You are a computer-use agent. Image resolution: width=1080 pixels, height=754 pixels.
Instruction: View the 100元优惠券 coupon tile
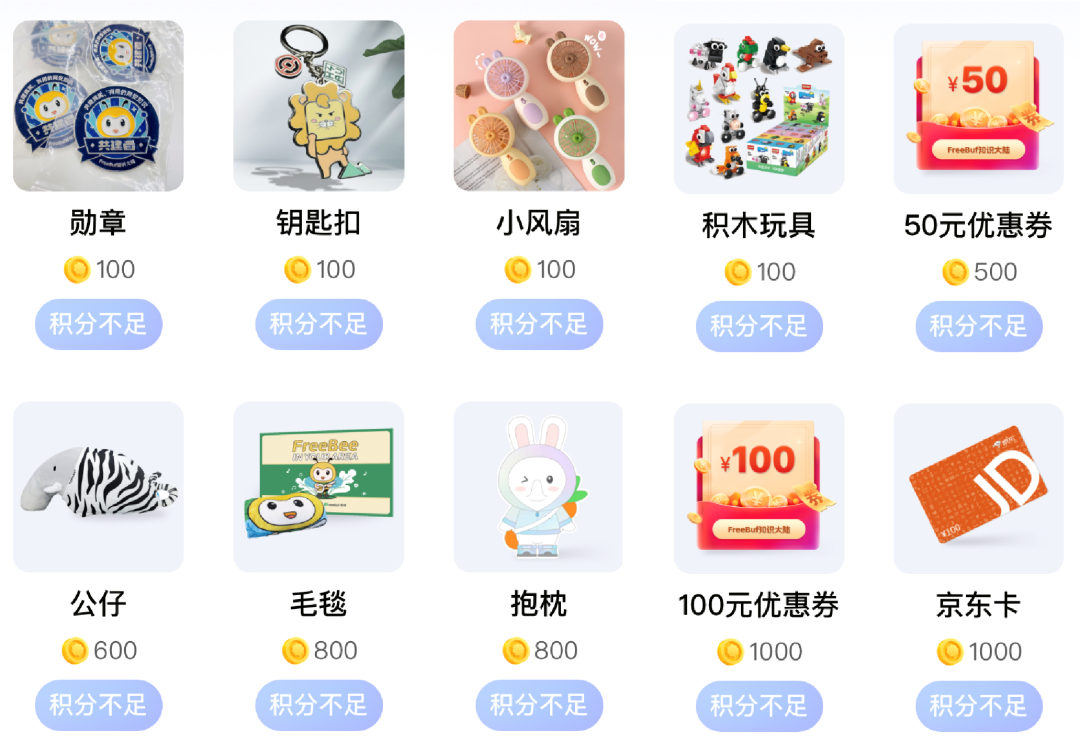point(759,489)
